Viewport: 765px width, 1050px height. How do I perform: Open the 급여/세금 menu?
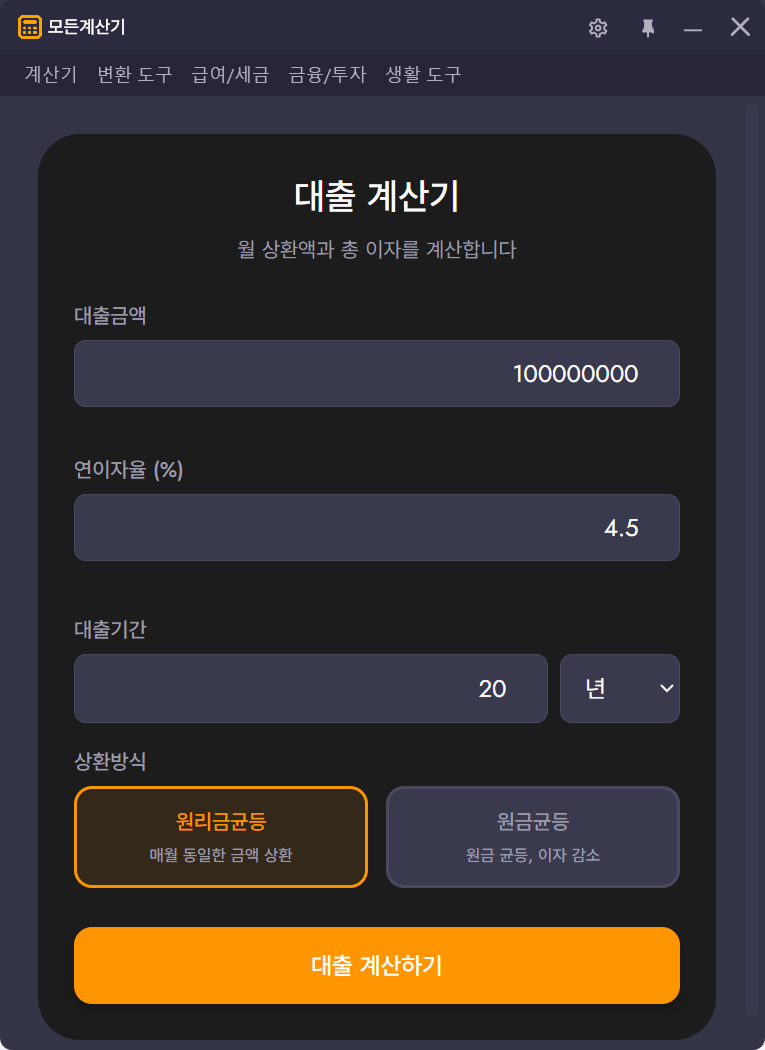230,75
